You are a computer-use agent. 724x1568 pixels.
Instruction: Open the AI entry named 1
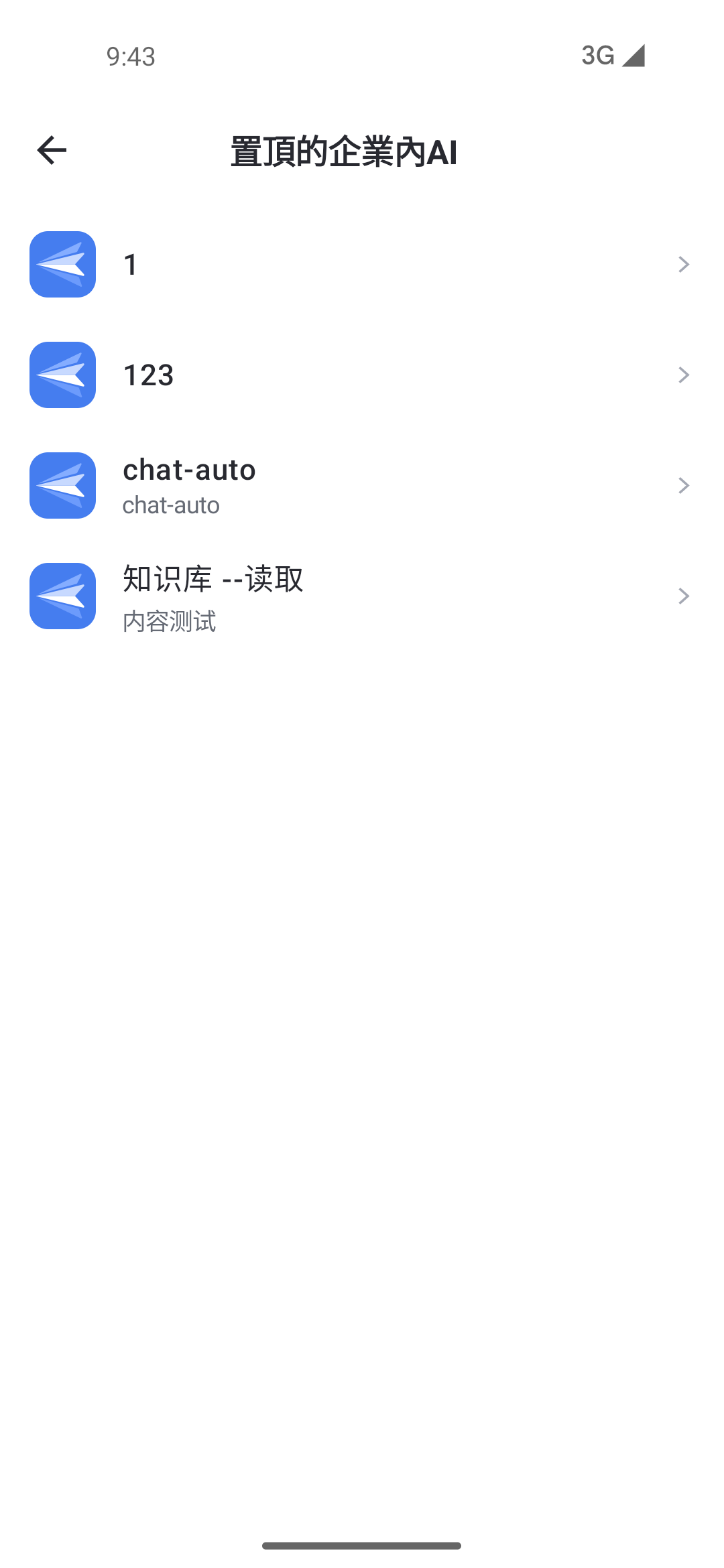coord(362,265)
